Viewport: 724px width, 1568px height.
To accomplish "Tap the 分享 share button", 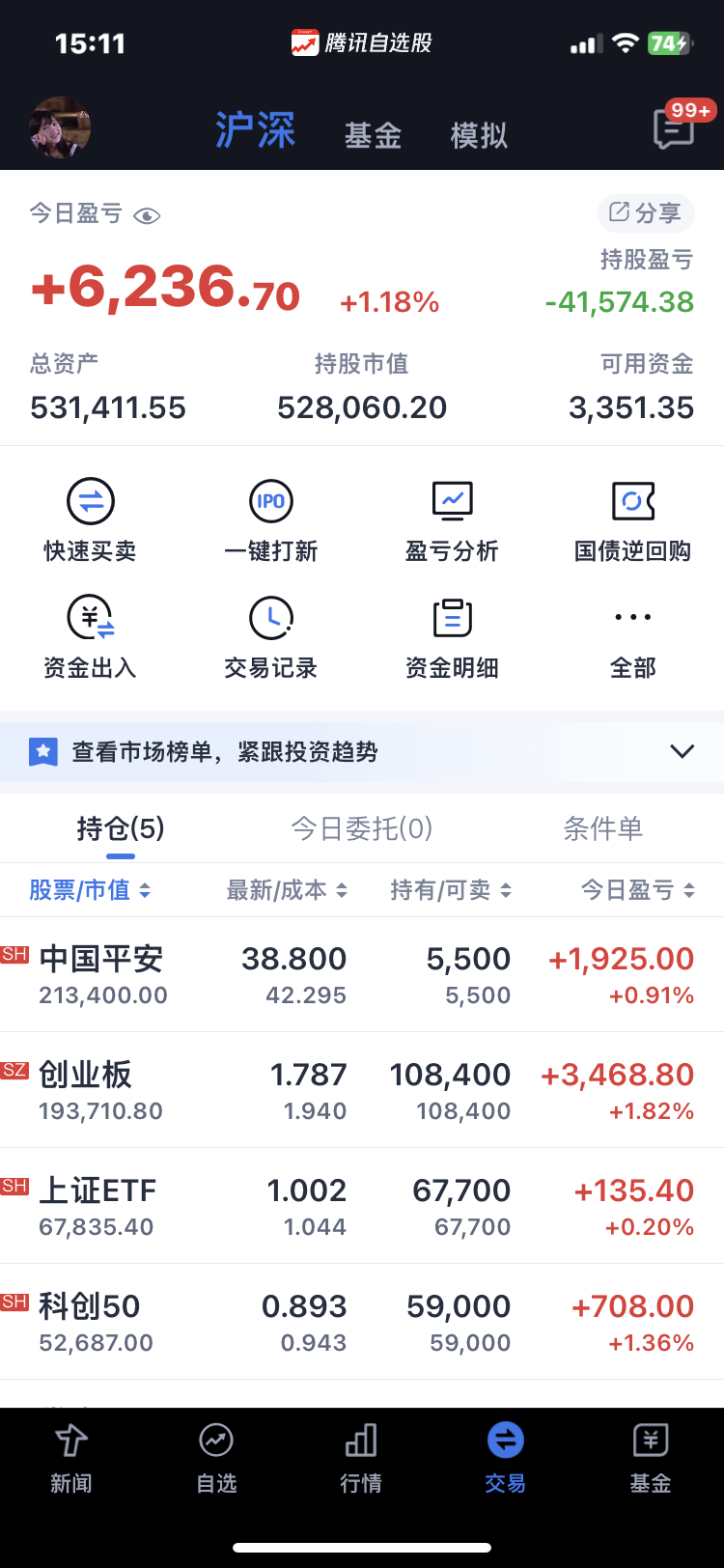I will 646,212.
